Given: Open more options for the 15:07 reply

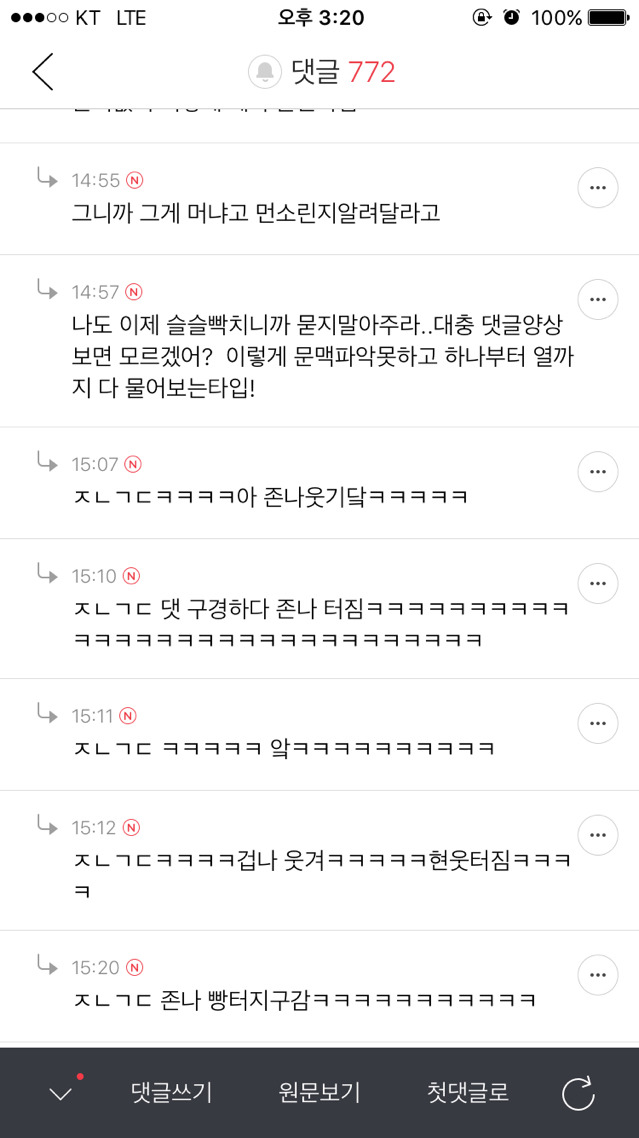Looking at the screenshot, I should pyautogui.click(x=598, y=471).
